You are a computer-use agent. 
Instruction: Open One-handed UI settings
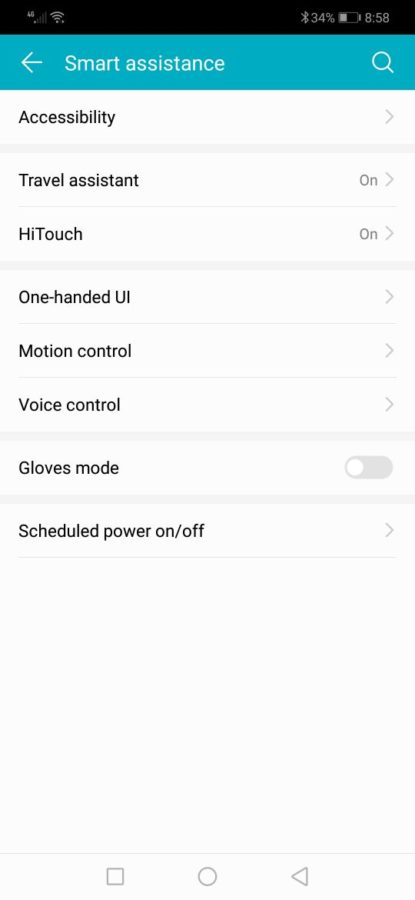(x=207, y=297)
